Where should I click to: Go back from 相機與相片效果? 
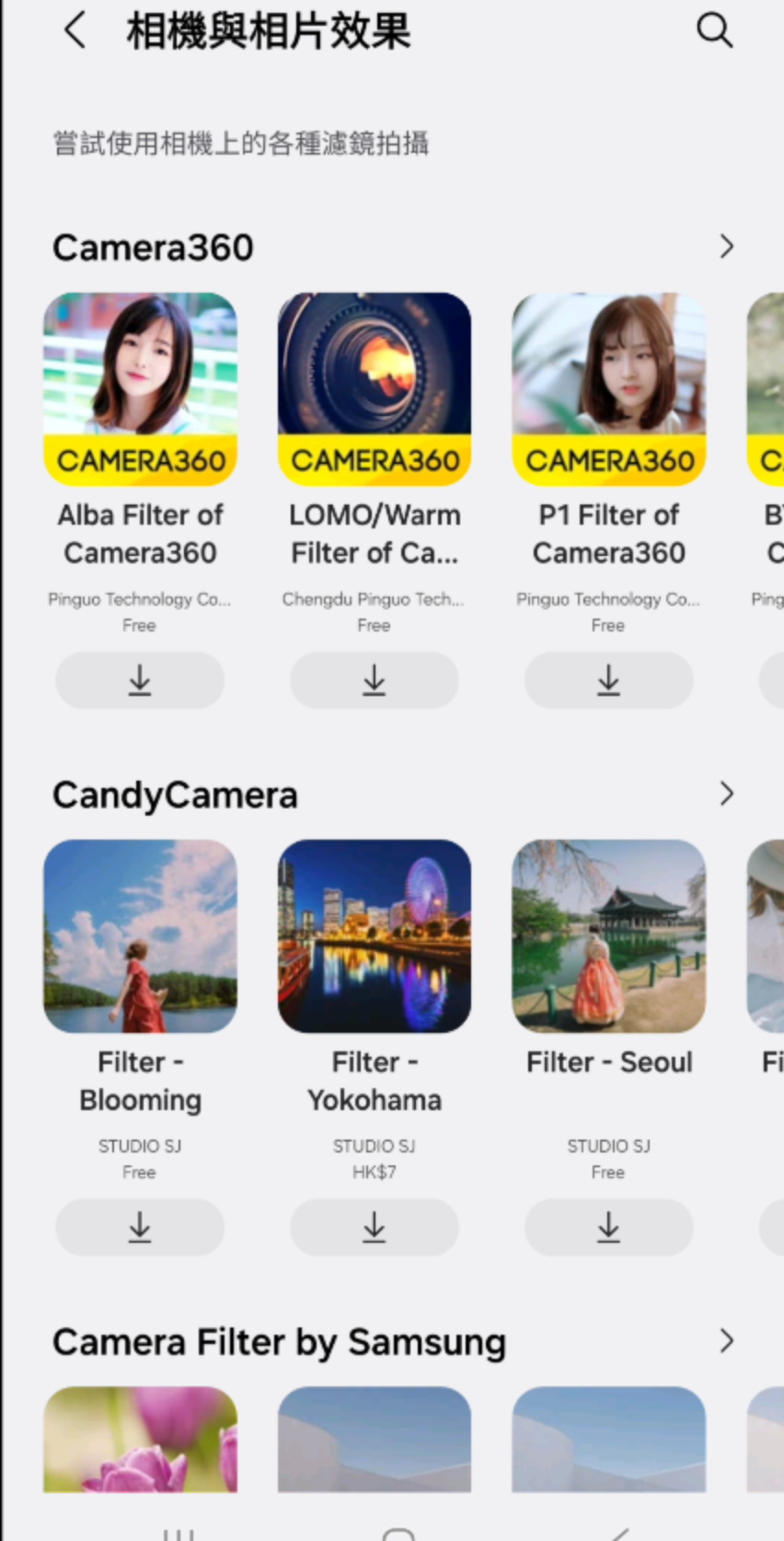coord(75,30)
